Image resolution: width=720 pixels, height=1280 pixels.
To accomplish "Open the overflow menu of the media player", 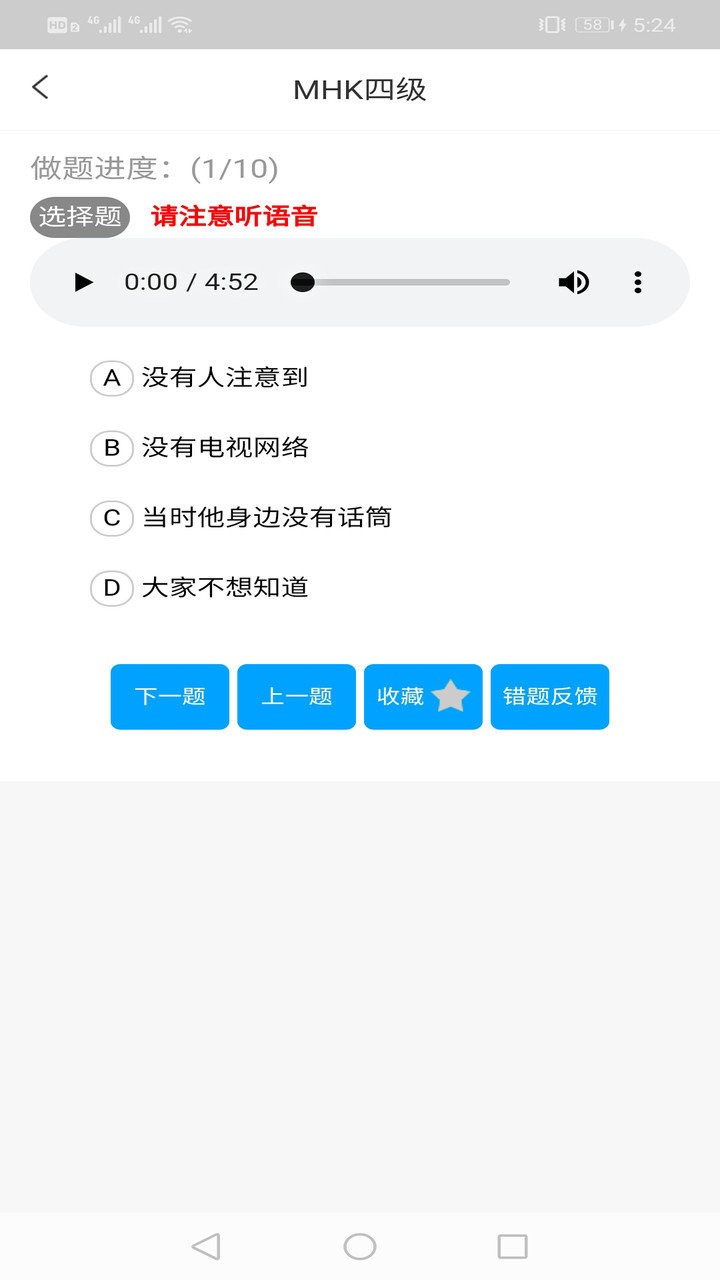I will coord(637,282).
